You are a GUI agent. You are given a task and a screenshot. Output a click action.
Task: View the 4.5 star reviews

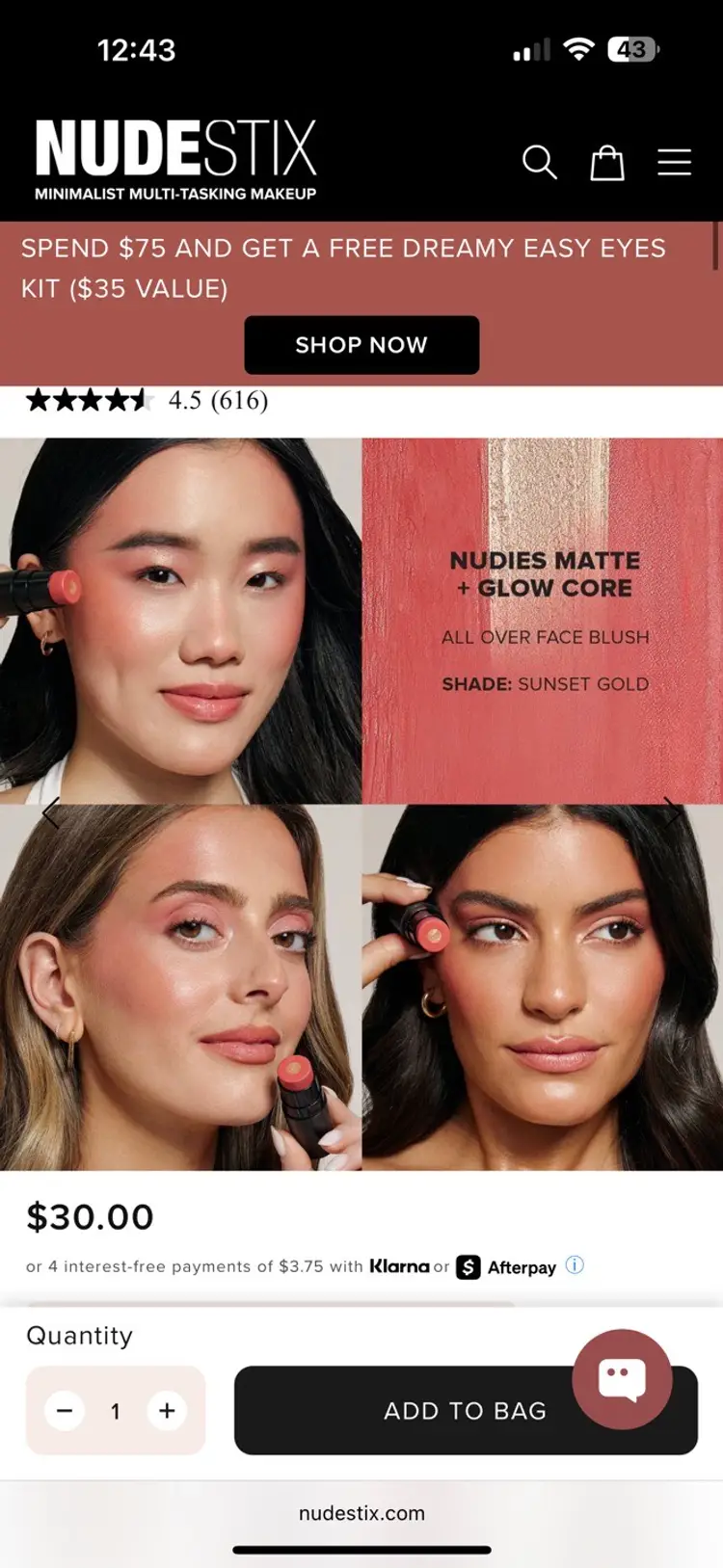[x=147, y=400]
